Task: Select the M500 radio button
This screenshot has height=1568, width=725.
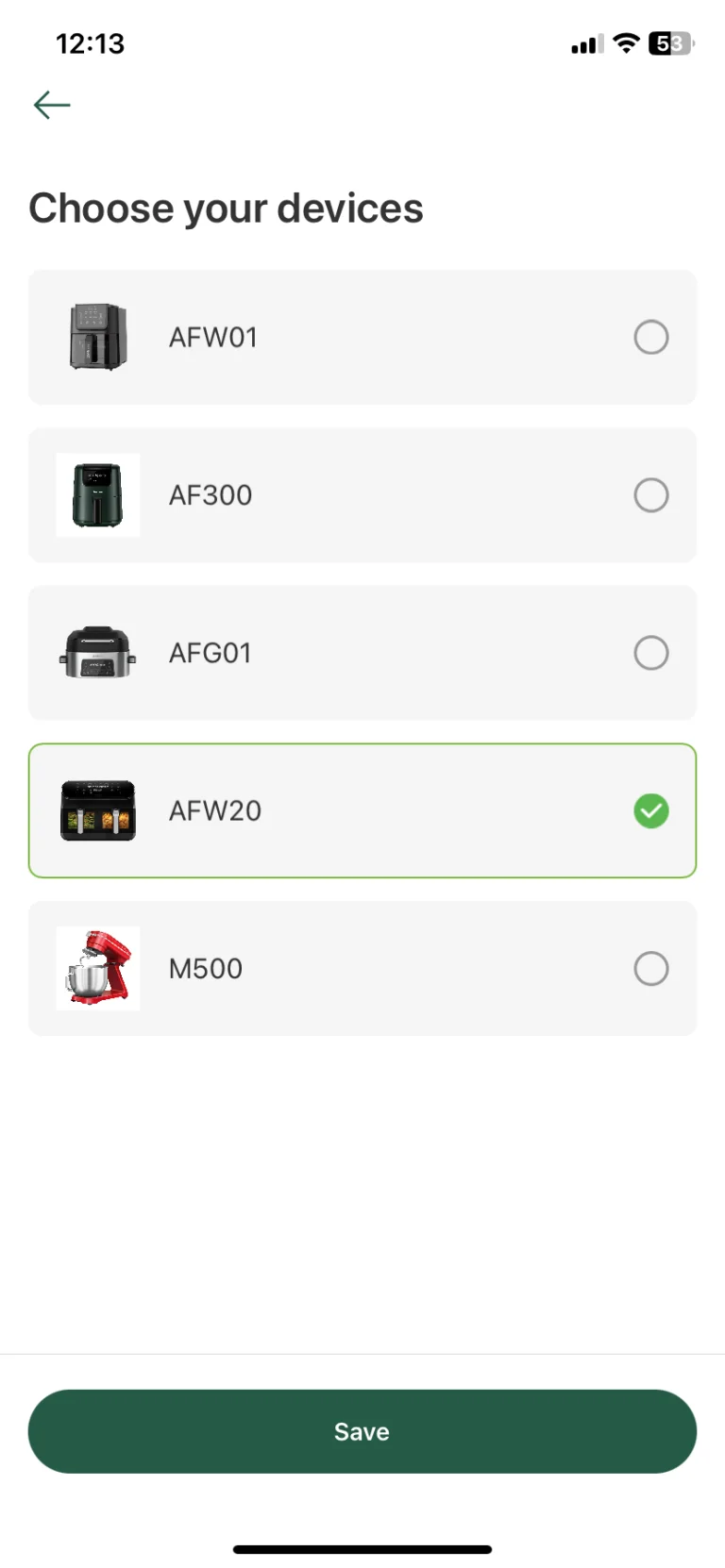Action: tap(650, 968)
